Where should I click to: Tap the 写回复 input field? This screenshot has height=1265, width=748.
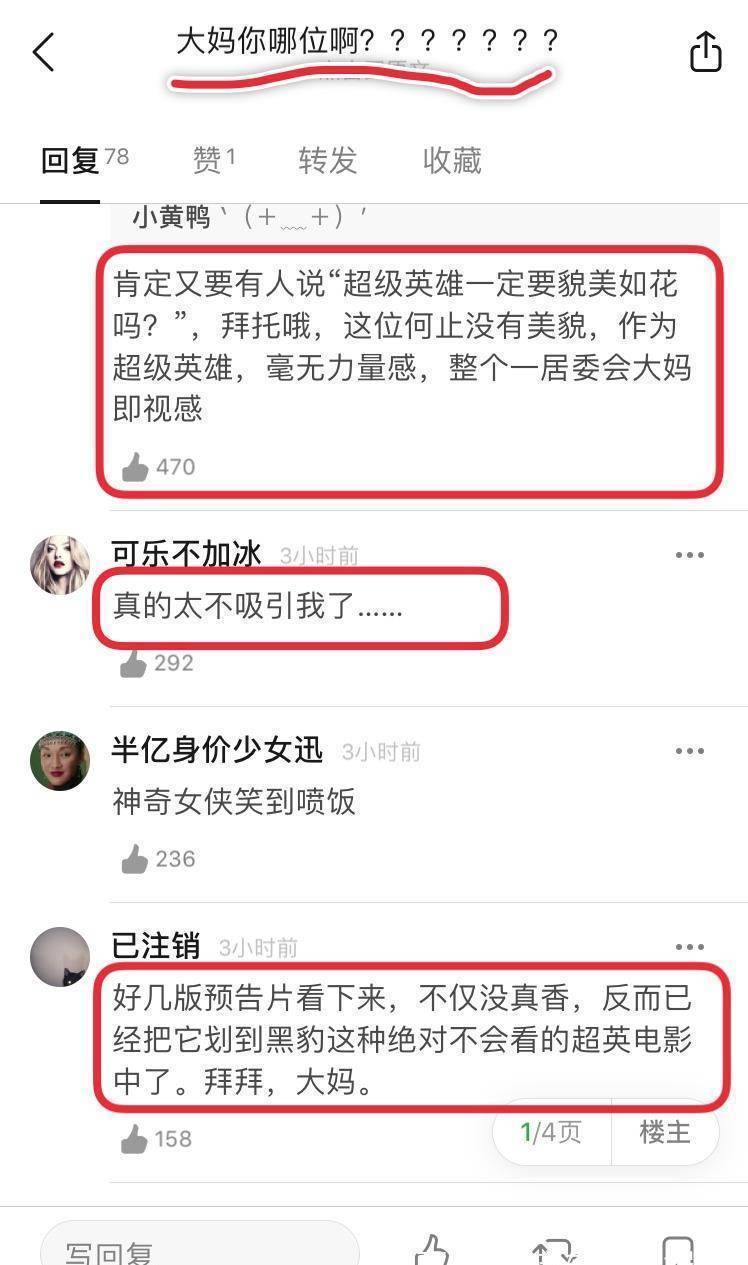coord(200,1245)
